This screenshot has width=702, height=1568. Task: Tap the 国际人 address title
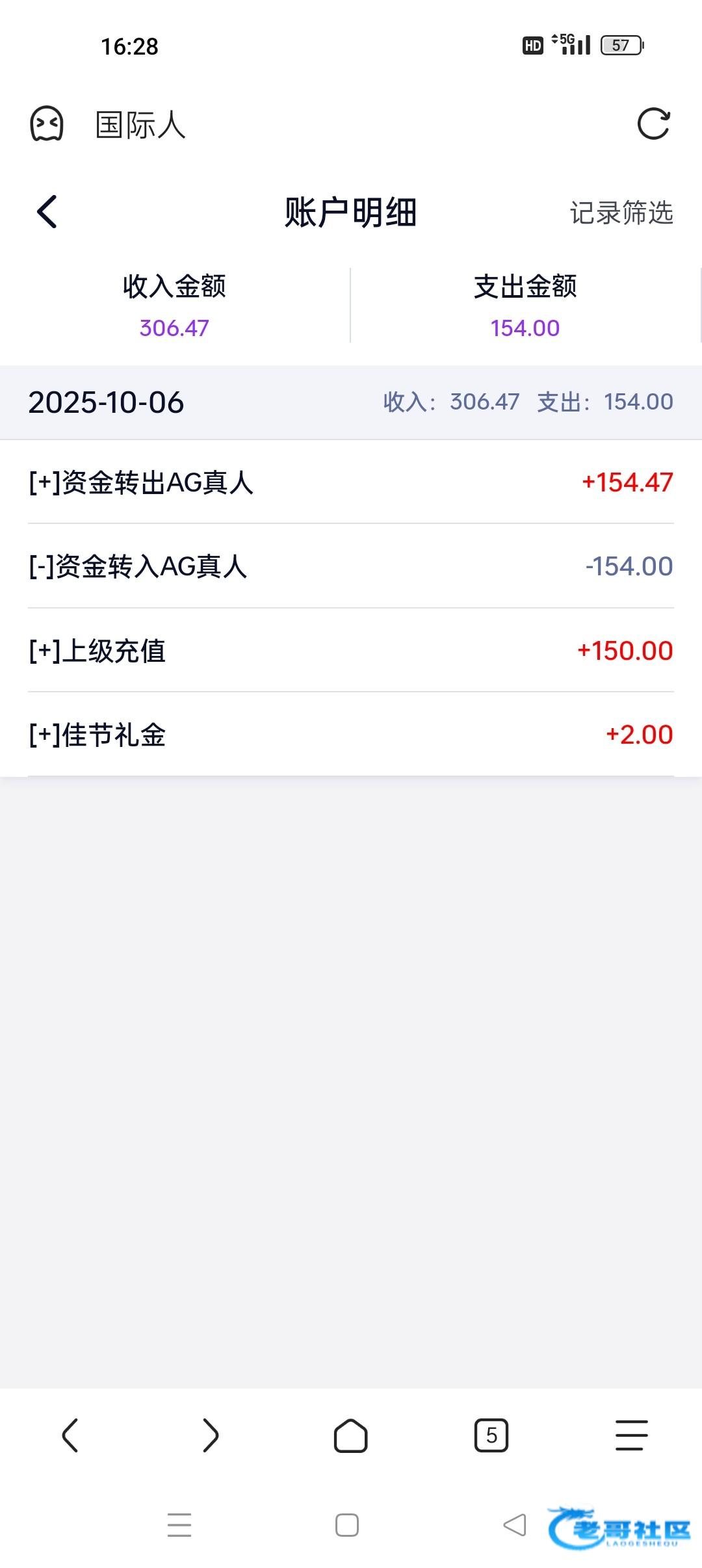click(140, 125)
